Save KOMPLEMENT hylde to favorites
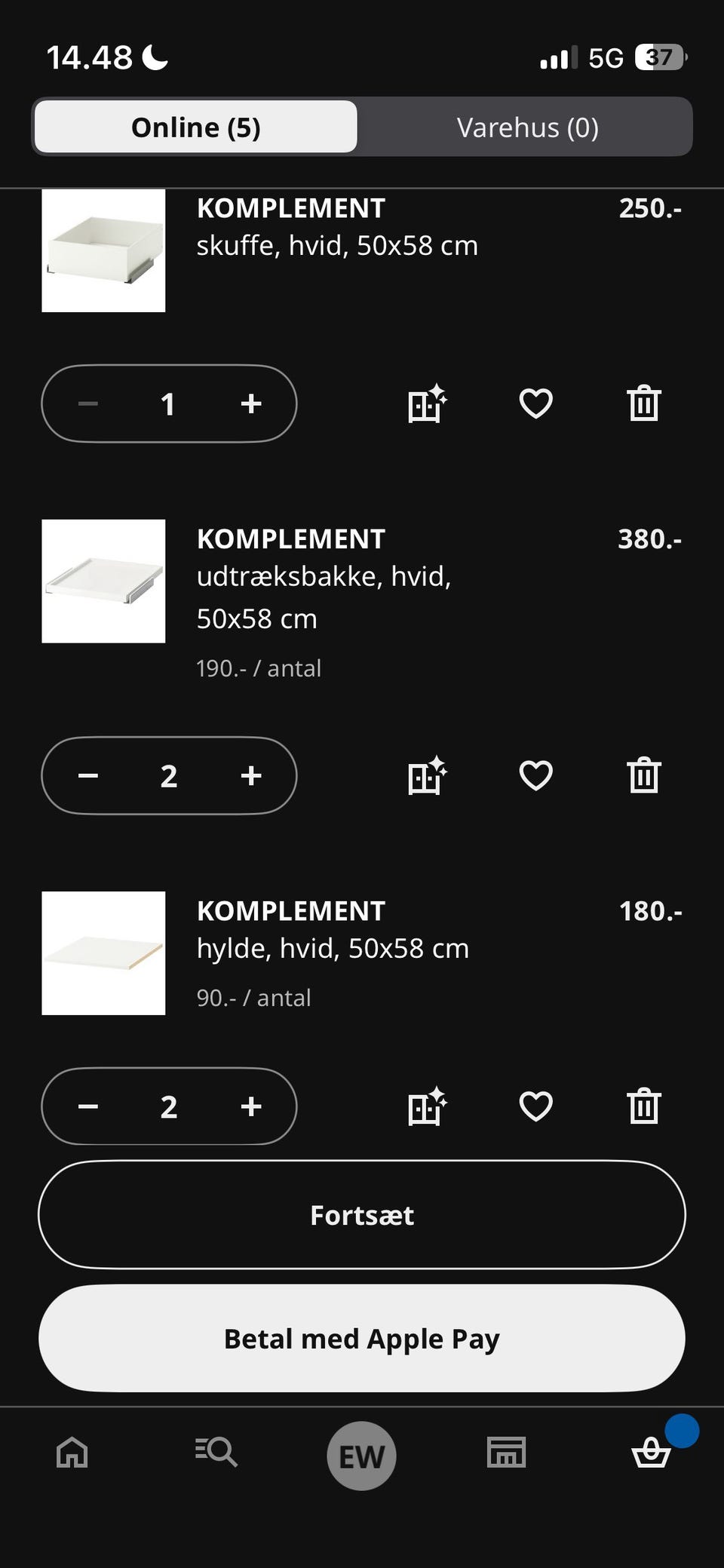 click(x=535, y=1106)
